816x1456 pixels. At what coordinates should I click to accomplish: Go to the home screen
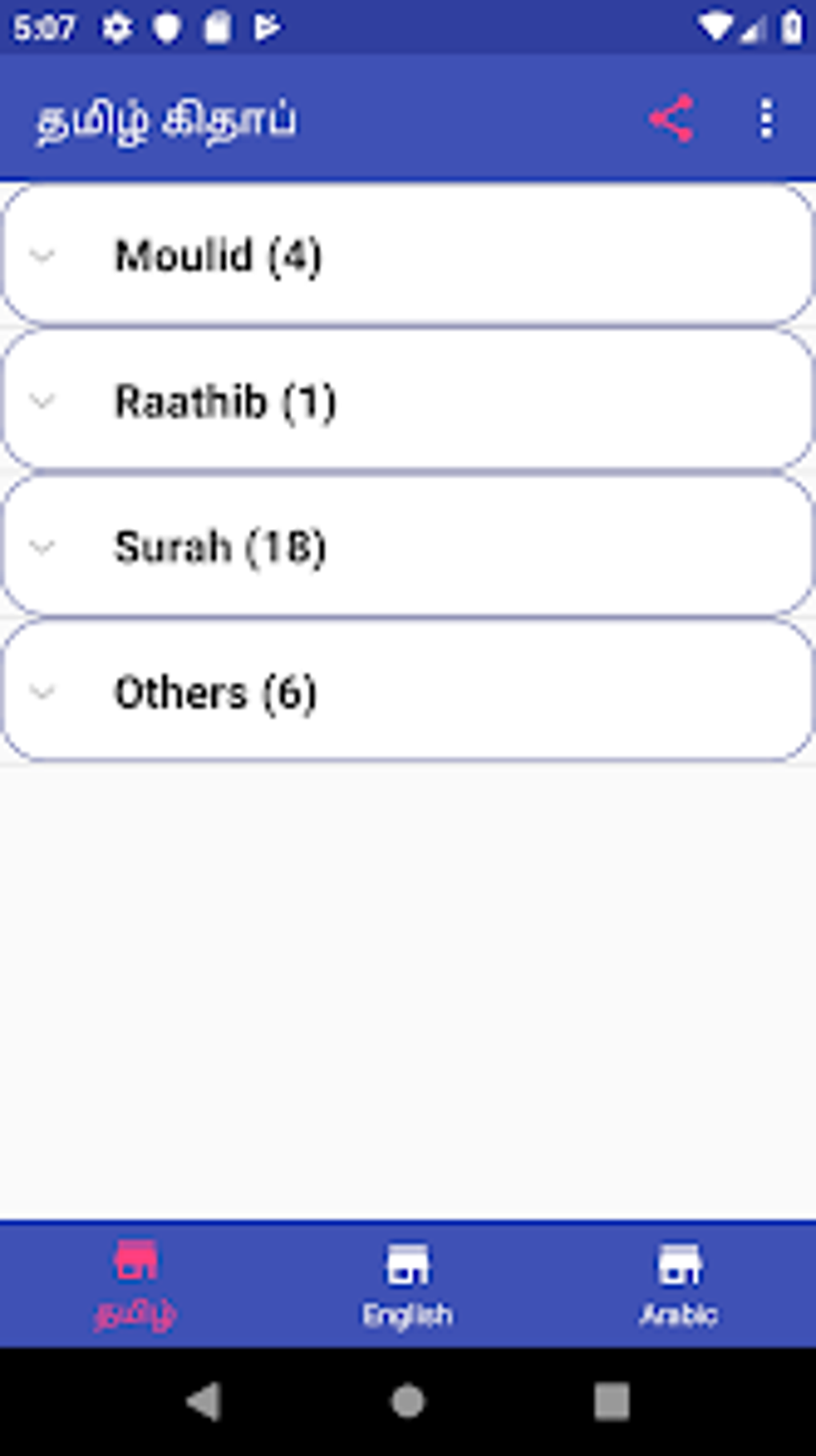pos(407,1402)
